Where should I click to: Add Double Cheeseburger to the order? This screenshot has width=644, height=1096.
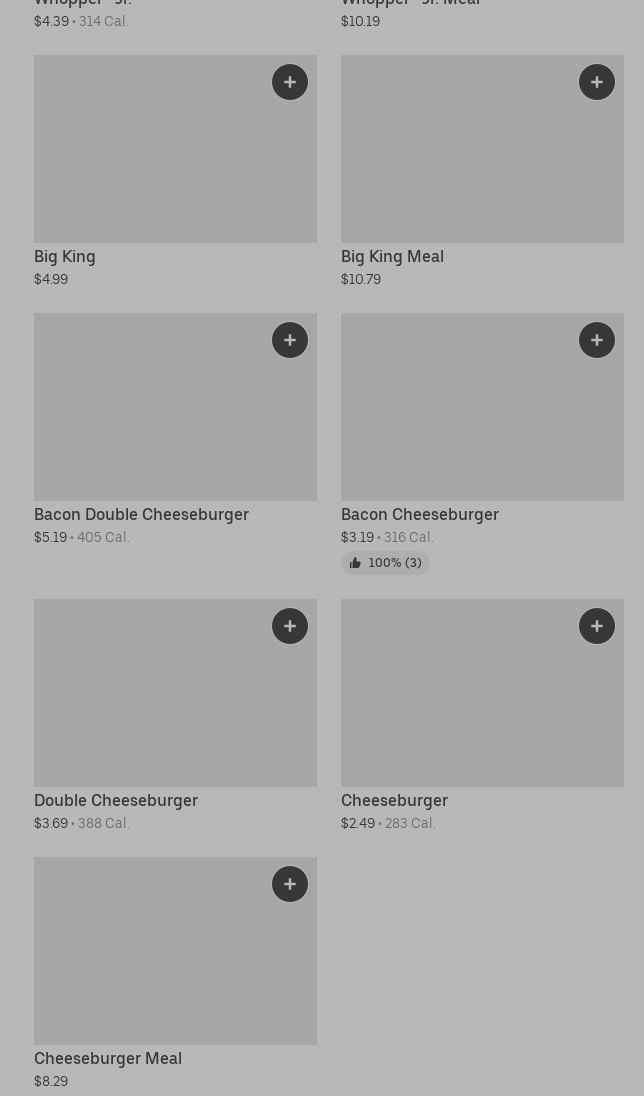(290, 626)
